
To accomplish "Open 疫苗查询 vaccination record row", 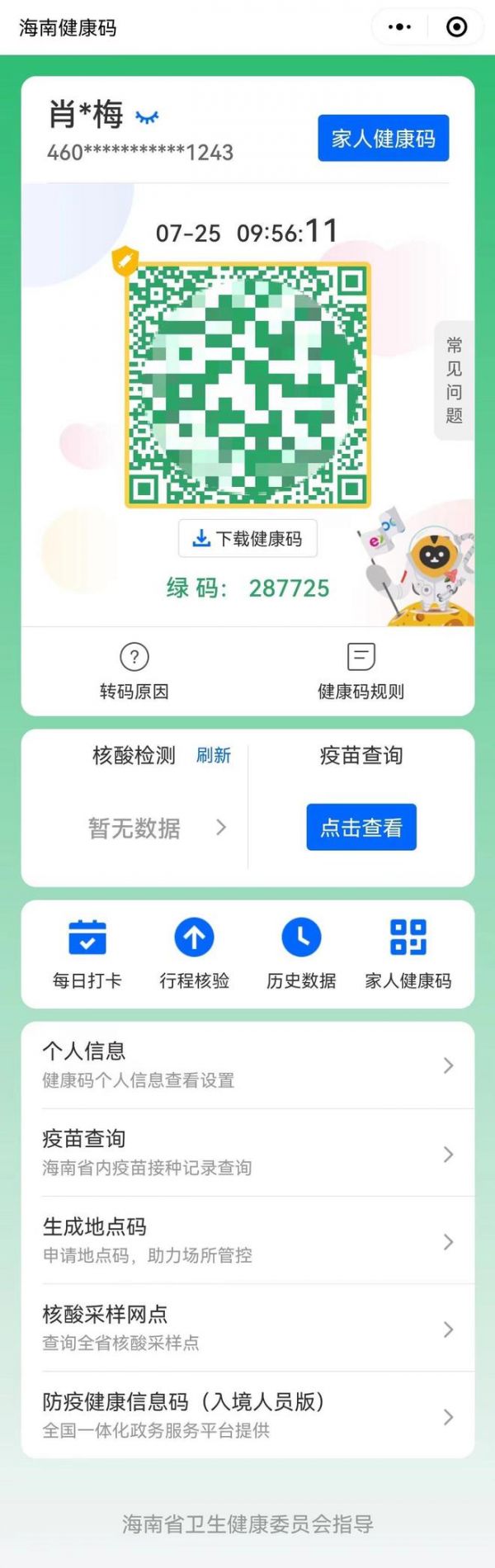I will [x=247, y=1152].
